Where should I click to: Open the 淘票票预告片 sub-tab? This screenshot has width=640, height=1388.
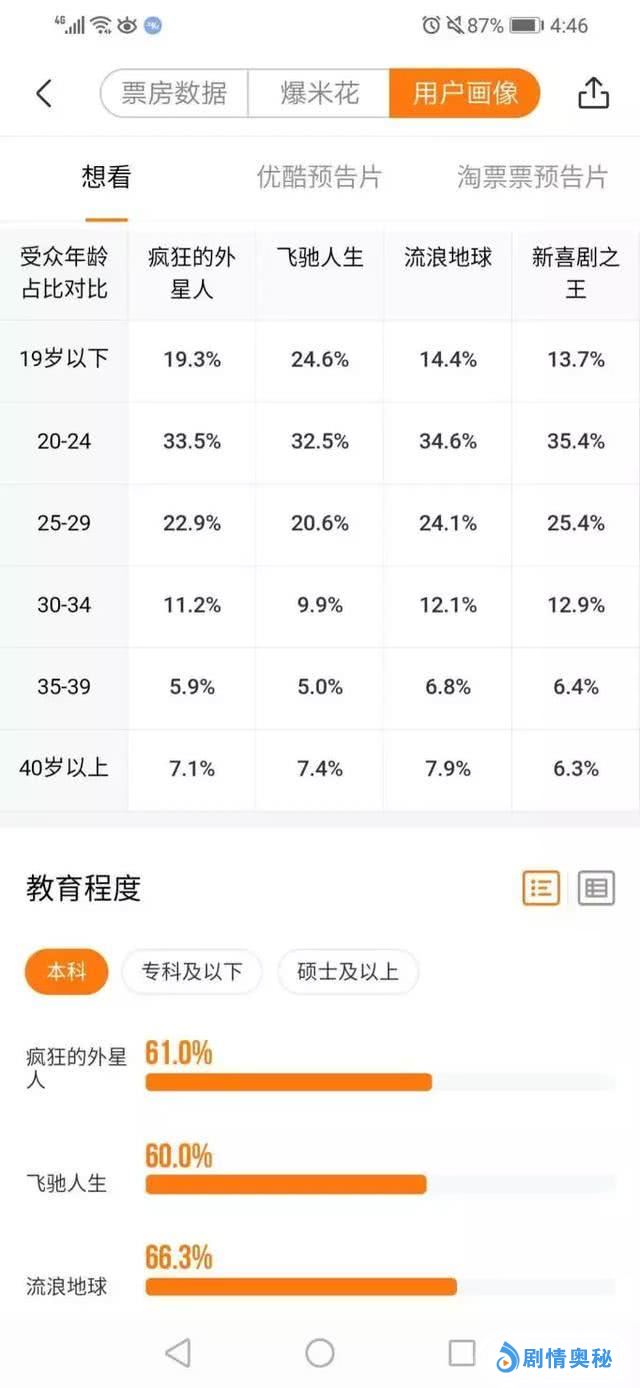(532, 178)
